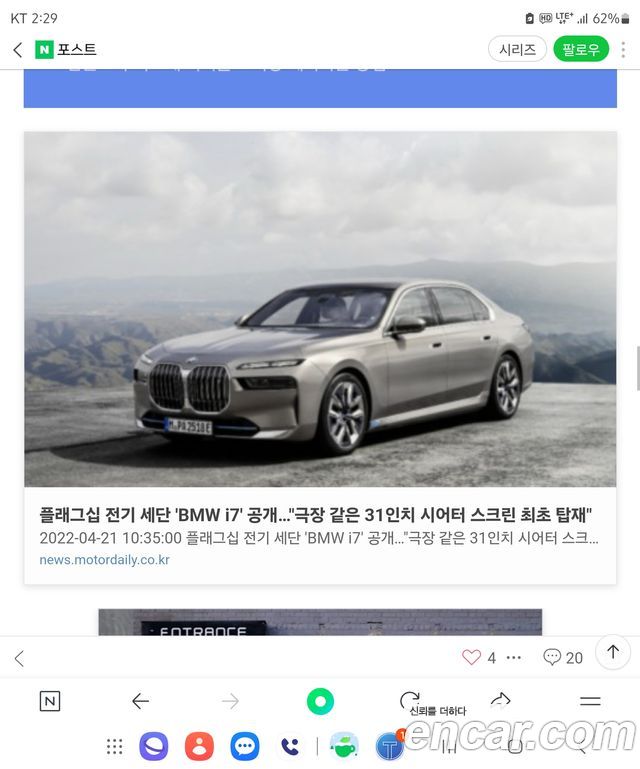This screenshot has height=769, width=640.
Task: Jump to the top with the up arrow
Action: [x=612, y=652]
